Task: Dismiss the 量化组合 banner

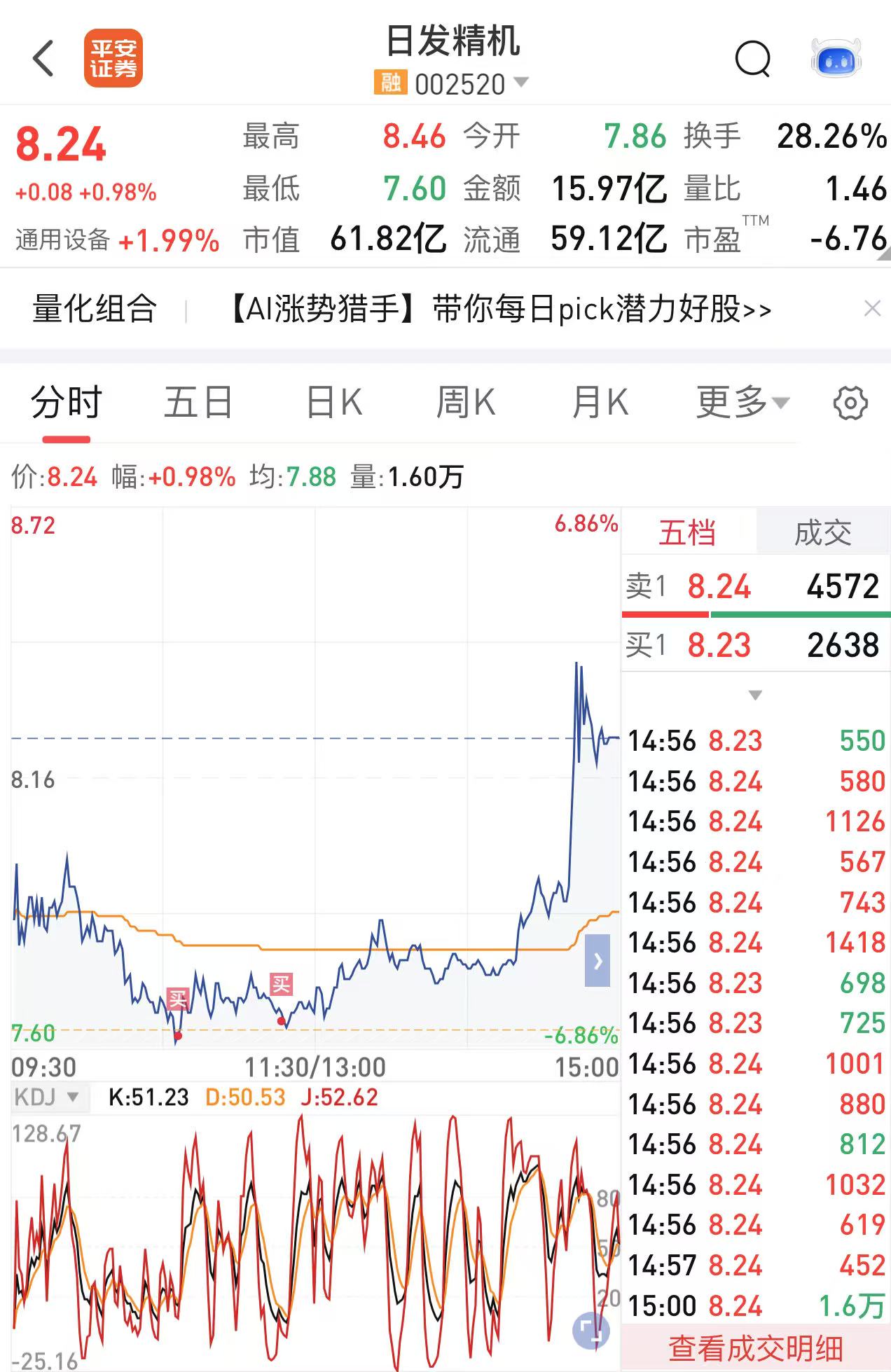Action: pos(872,308)
